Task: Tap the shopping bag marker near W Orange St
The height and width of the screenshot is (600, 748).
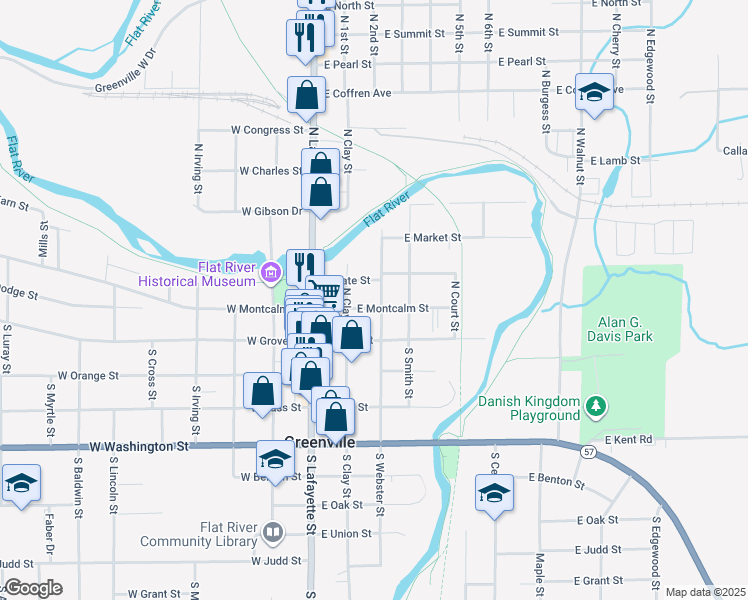Action: click(x=263, y=392)
